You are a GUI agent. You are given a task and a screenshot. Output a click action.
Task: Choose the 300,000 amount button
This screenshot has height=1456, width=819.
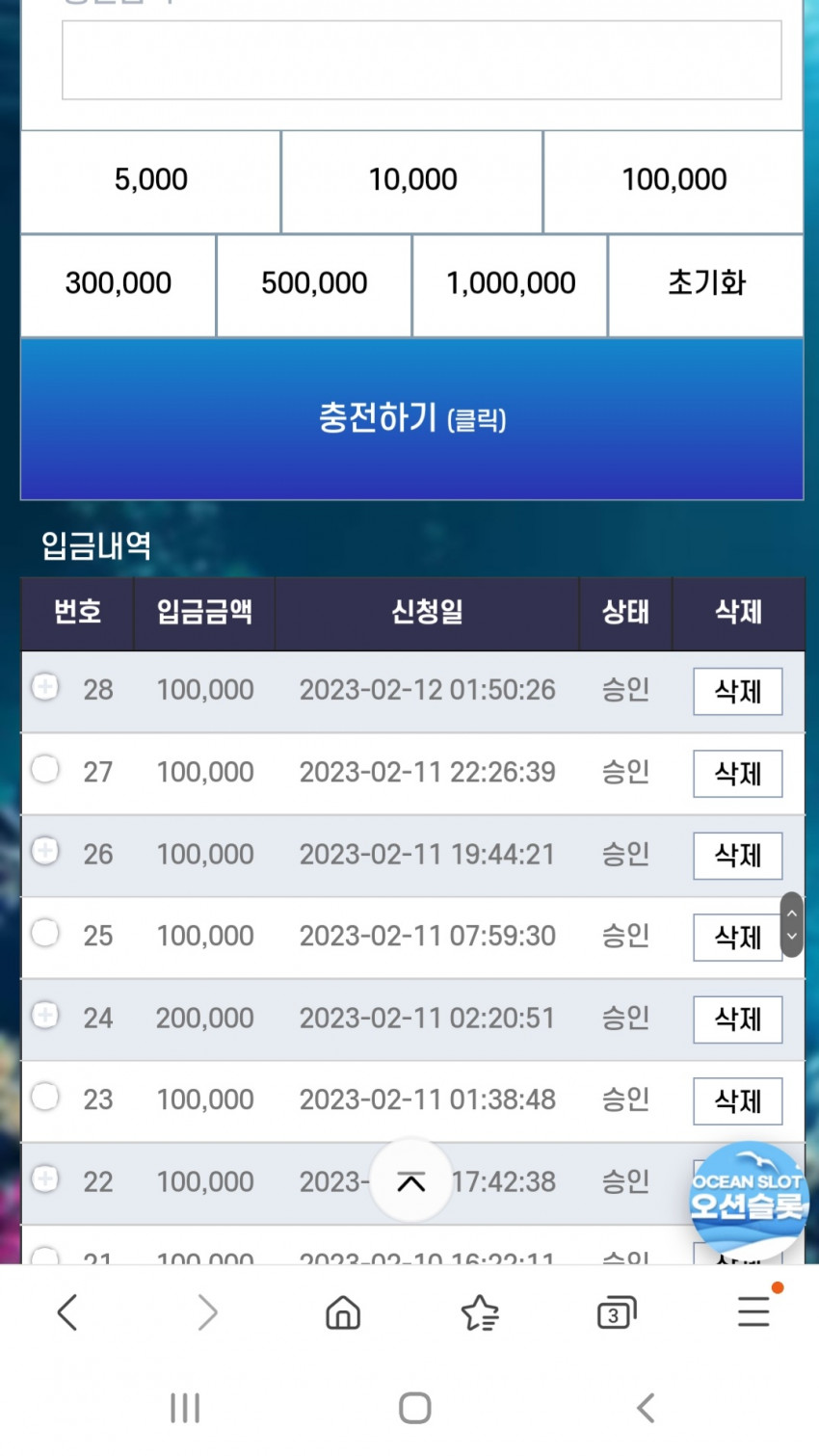118,284
